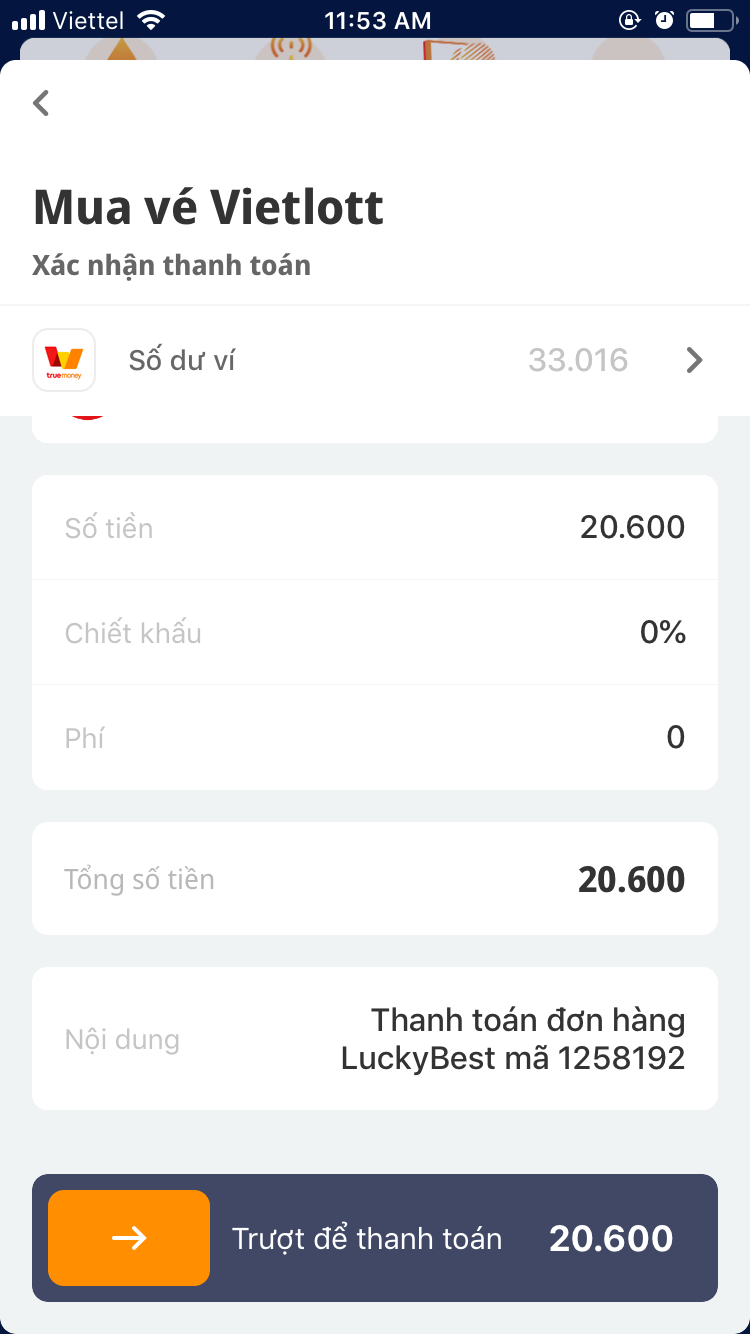750x1334 pixels.
Task: Tap the orange arrow payment button
Action: [129, 1238]
